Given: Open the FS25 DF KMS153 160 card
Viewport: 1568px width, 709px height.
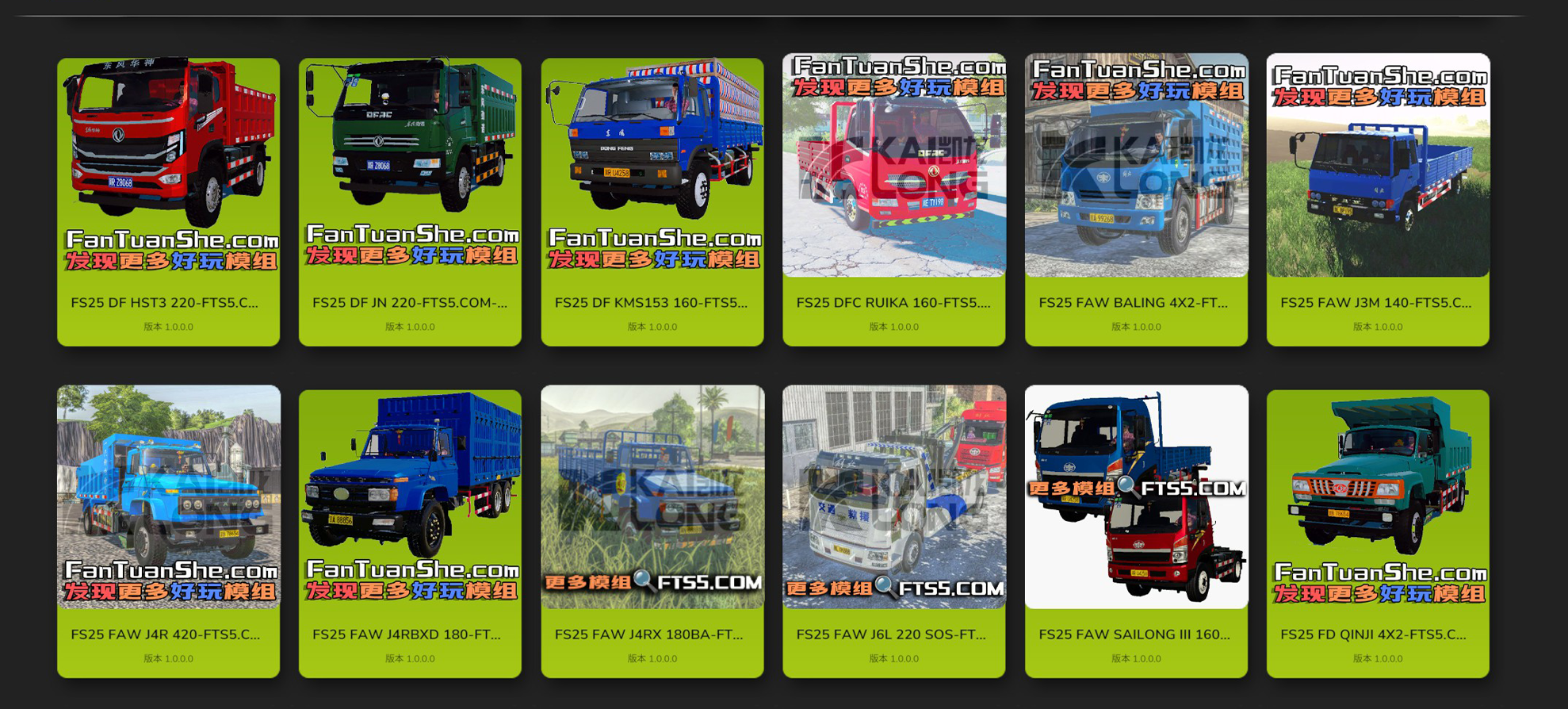Looking at the screenshot, I should 652,201.
